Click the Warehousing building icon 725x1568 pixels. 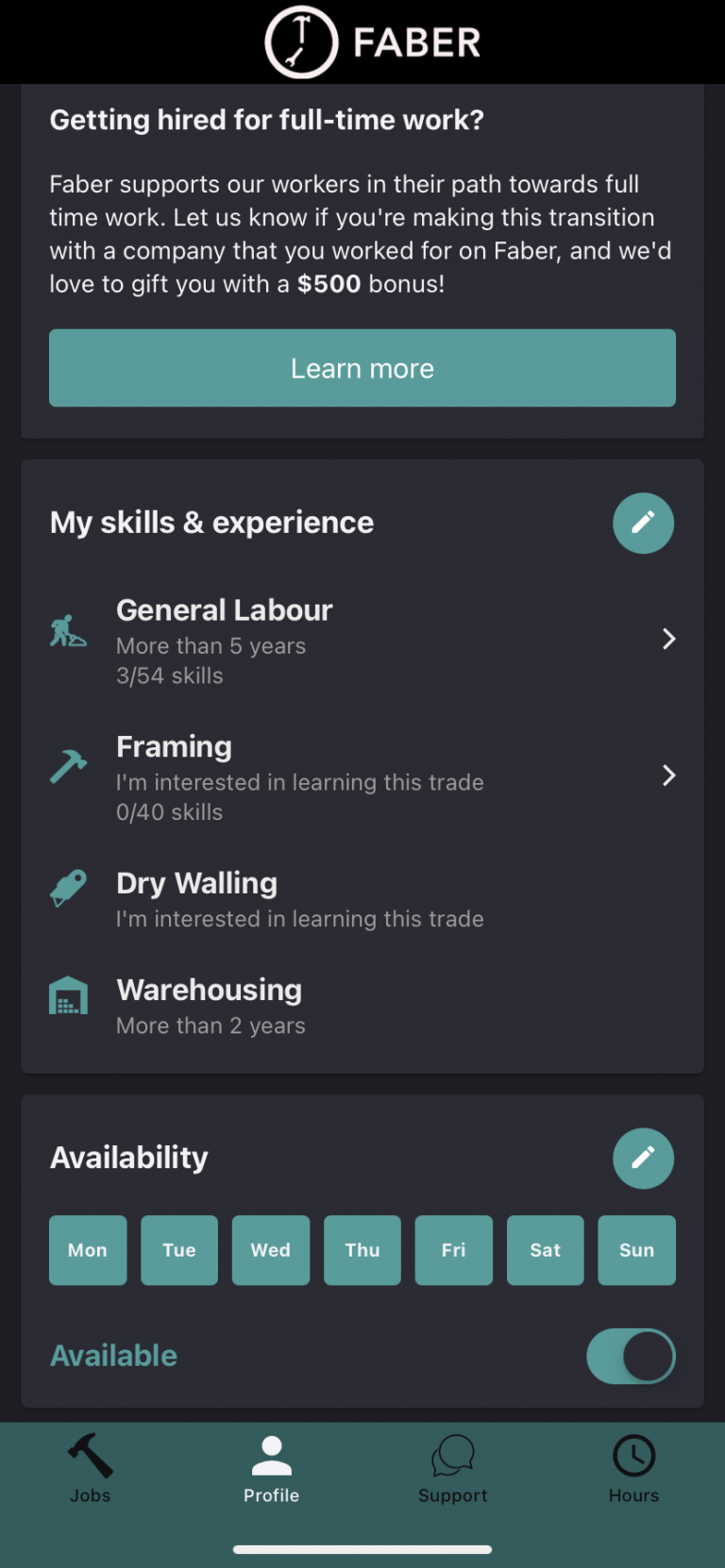[68, 994]
